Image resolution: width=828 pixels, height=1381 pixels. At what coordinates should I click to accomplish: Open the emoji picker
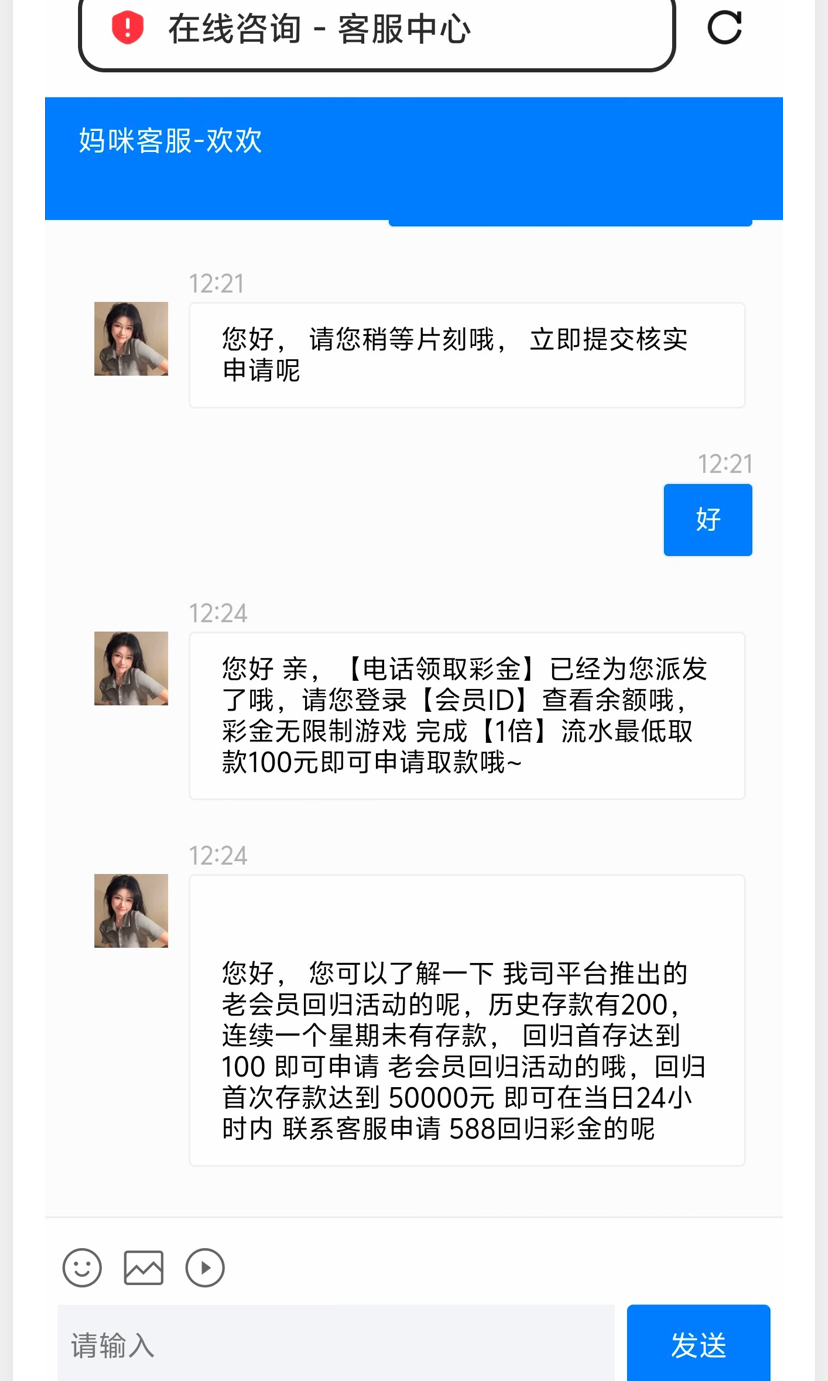point(82,1268)
